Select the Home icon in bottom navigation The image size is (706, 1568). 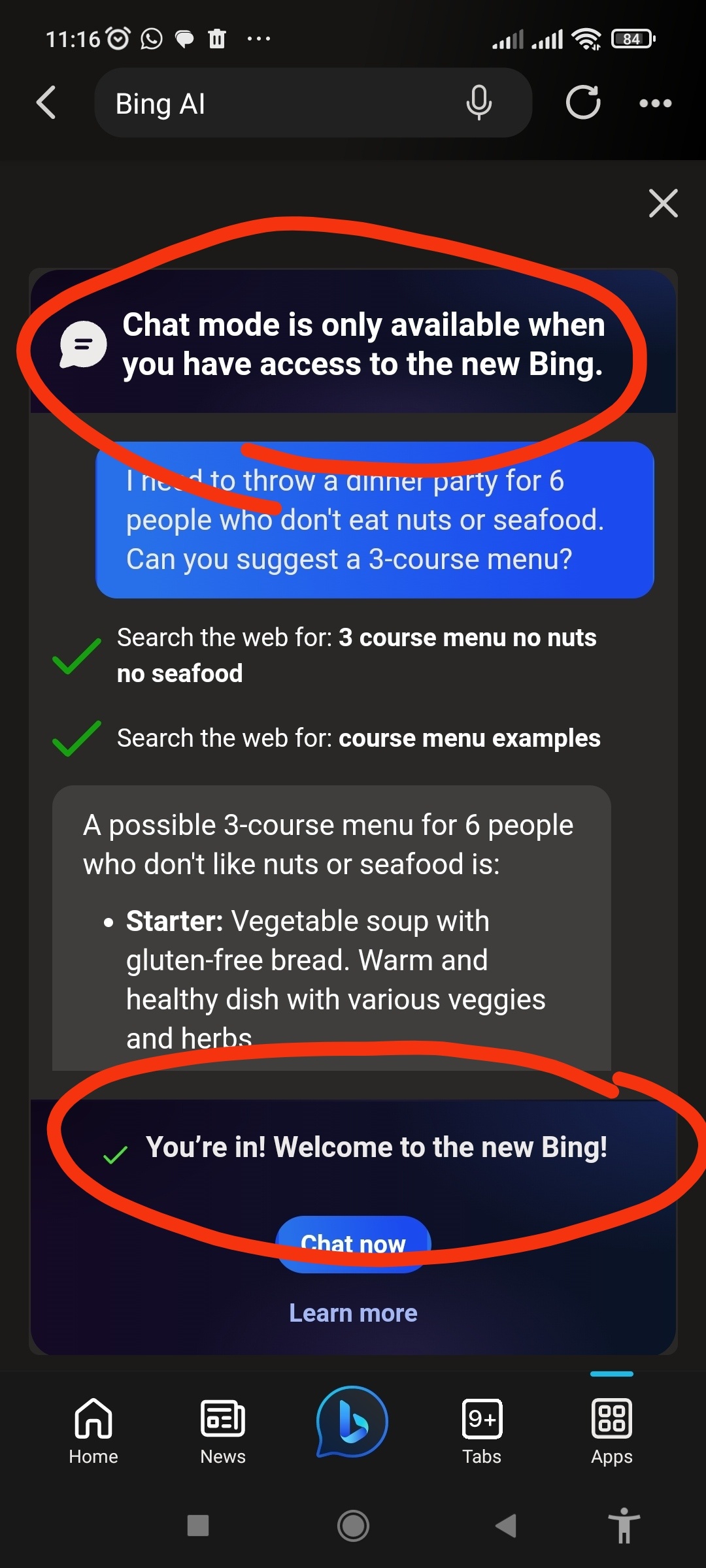(x=92, y=1419)
